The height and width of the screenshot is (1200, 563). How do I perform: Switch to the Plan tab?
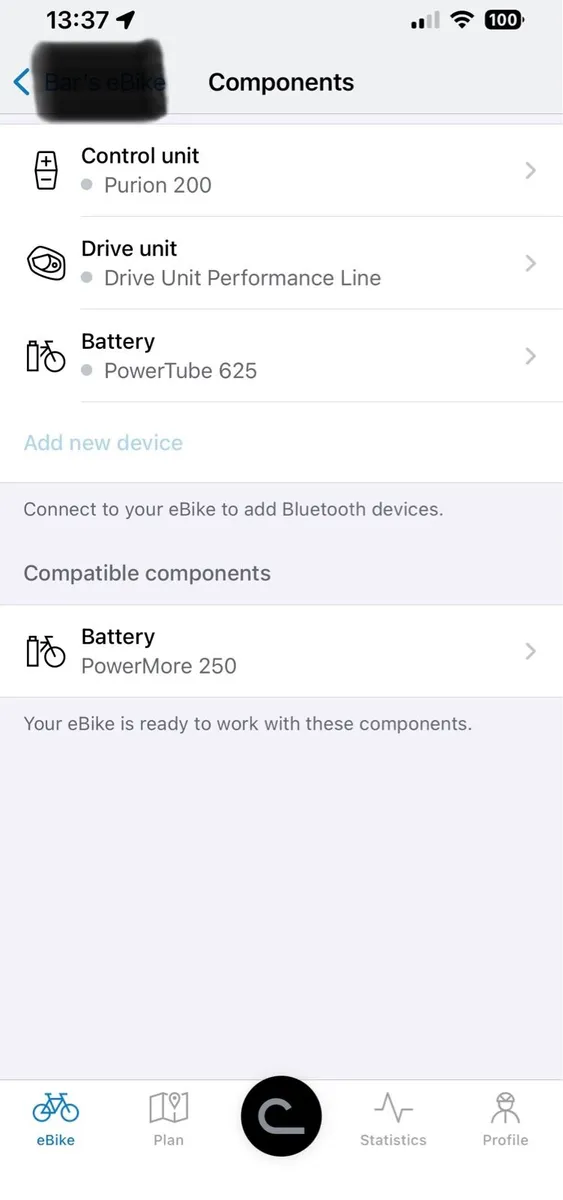click(x=169, y=1118)
